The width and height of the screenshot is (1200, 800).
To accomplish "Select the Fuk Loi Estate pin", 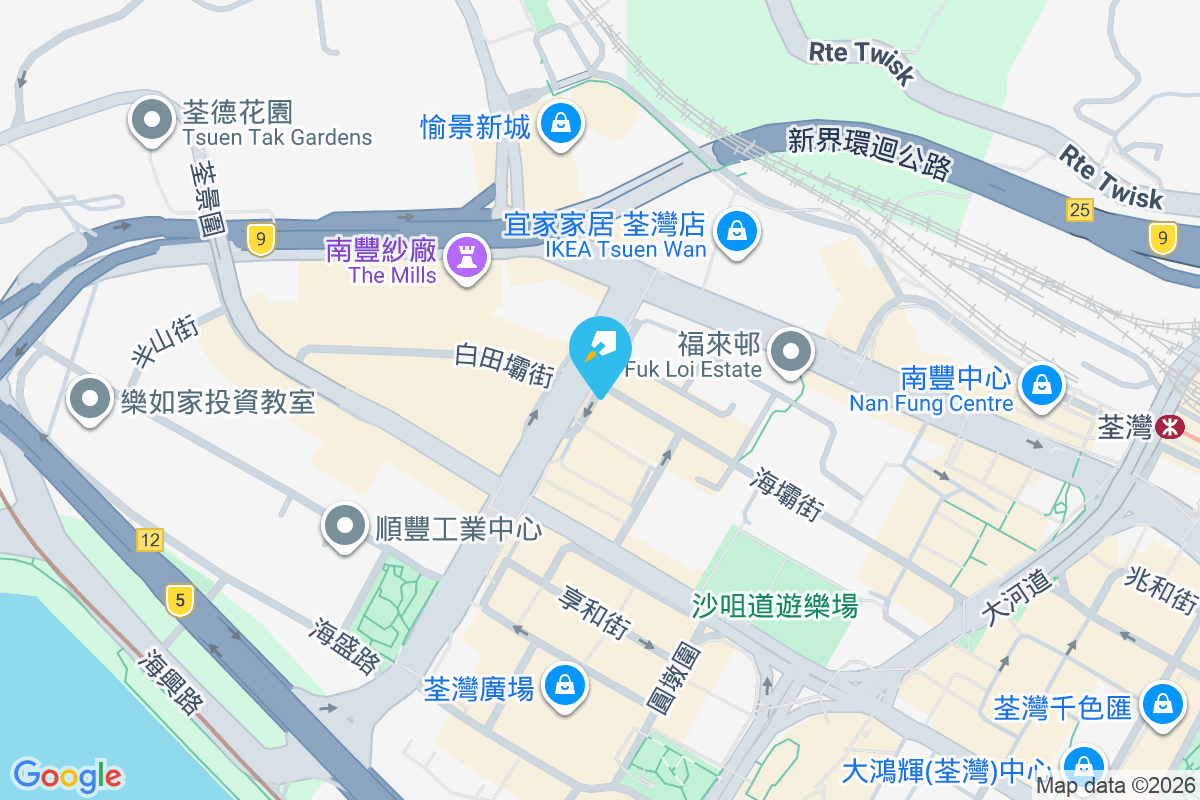I will tap(792, 351).
